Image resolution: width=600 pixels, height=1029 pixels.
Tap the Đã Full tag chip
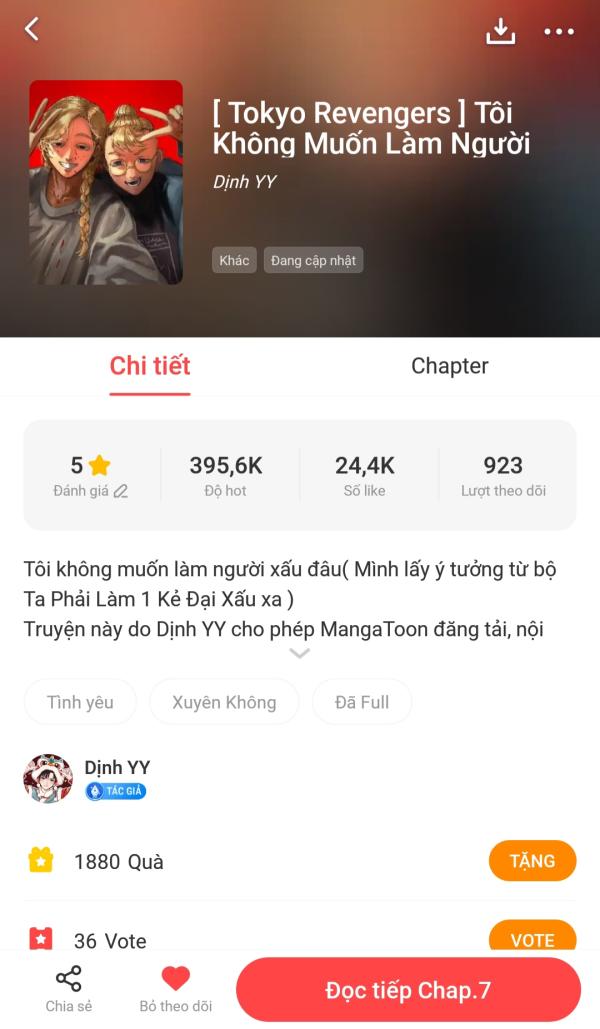coord(362,702)
